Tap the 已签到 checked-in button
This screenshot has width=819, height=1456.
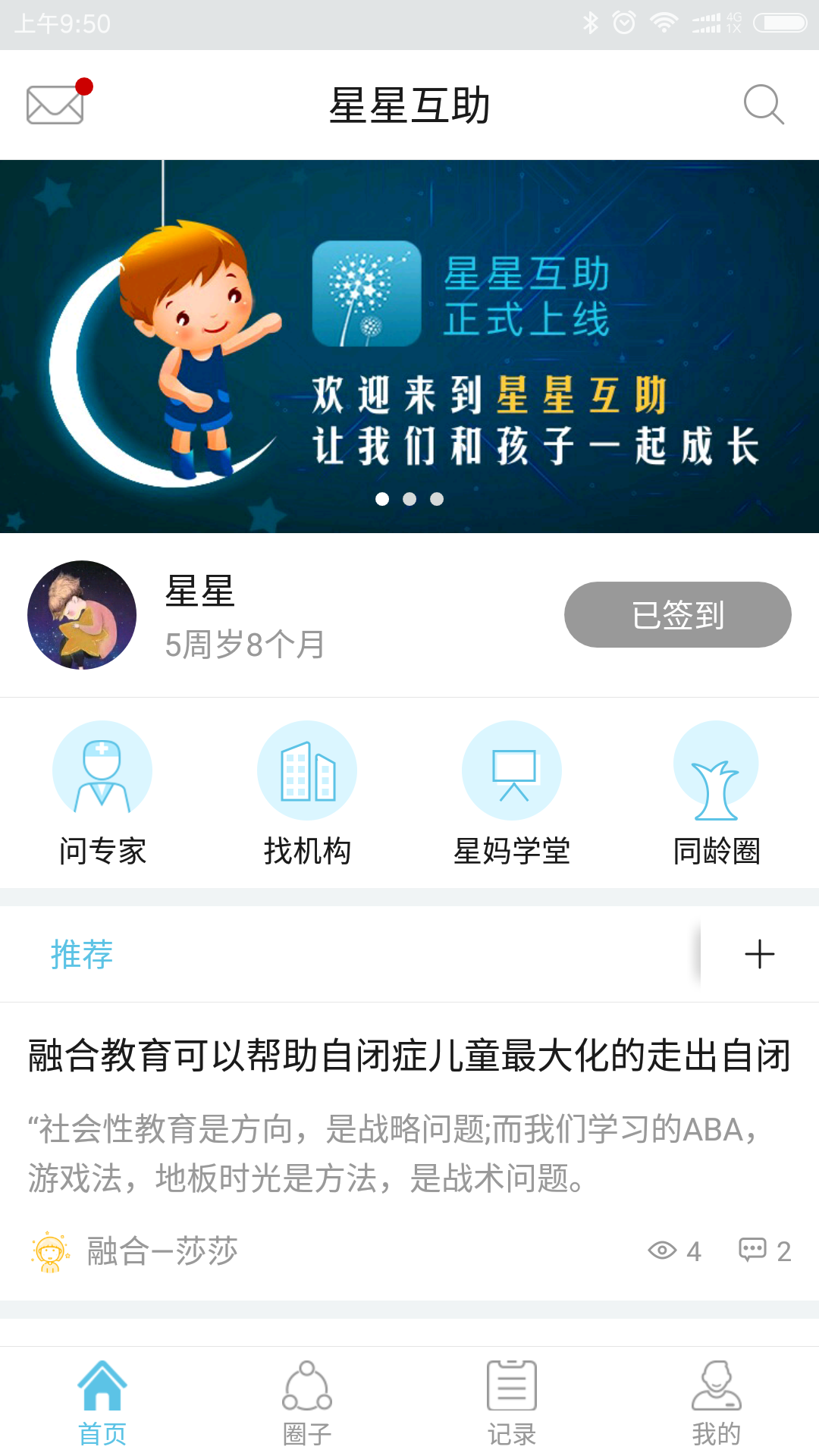pyautogui.click(x=677, y=615)
